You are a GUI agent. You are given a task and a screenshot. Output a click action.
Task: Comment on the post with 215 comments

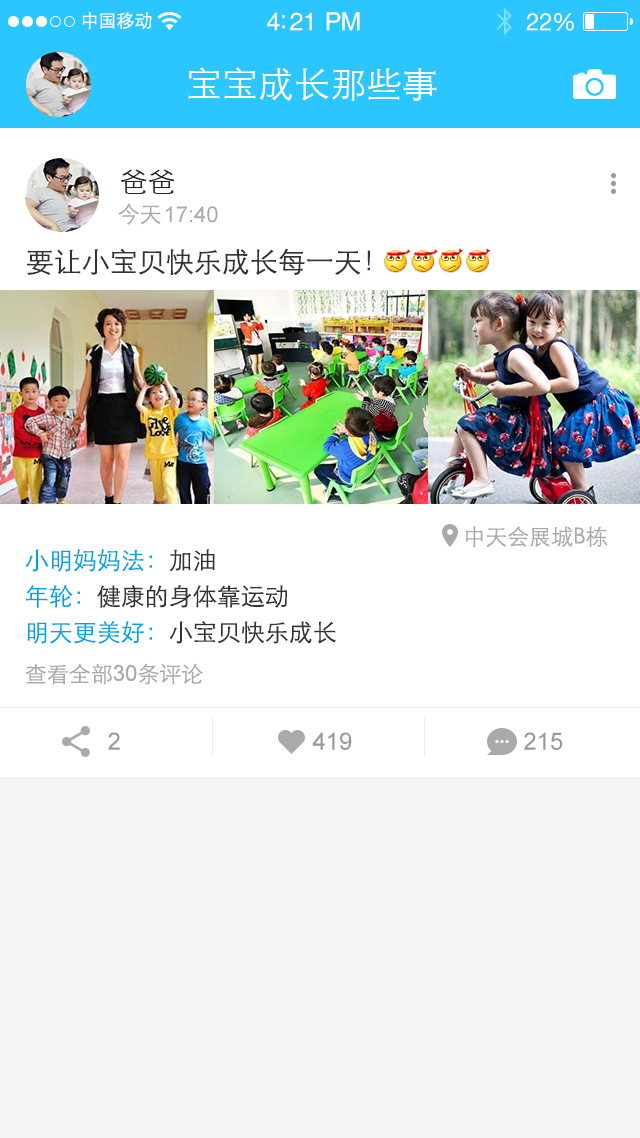coord(525,742)
